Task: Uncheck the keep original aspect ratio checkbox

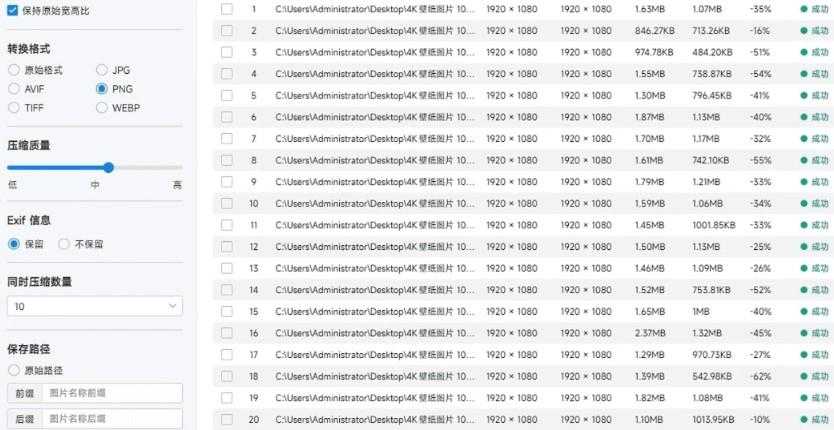Action: (13, 10)
